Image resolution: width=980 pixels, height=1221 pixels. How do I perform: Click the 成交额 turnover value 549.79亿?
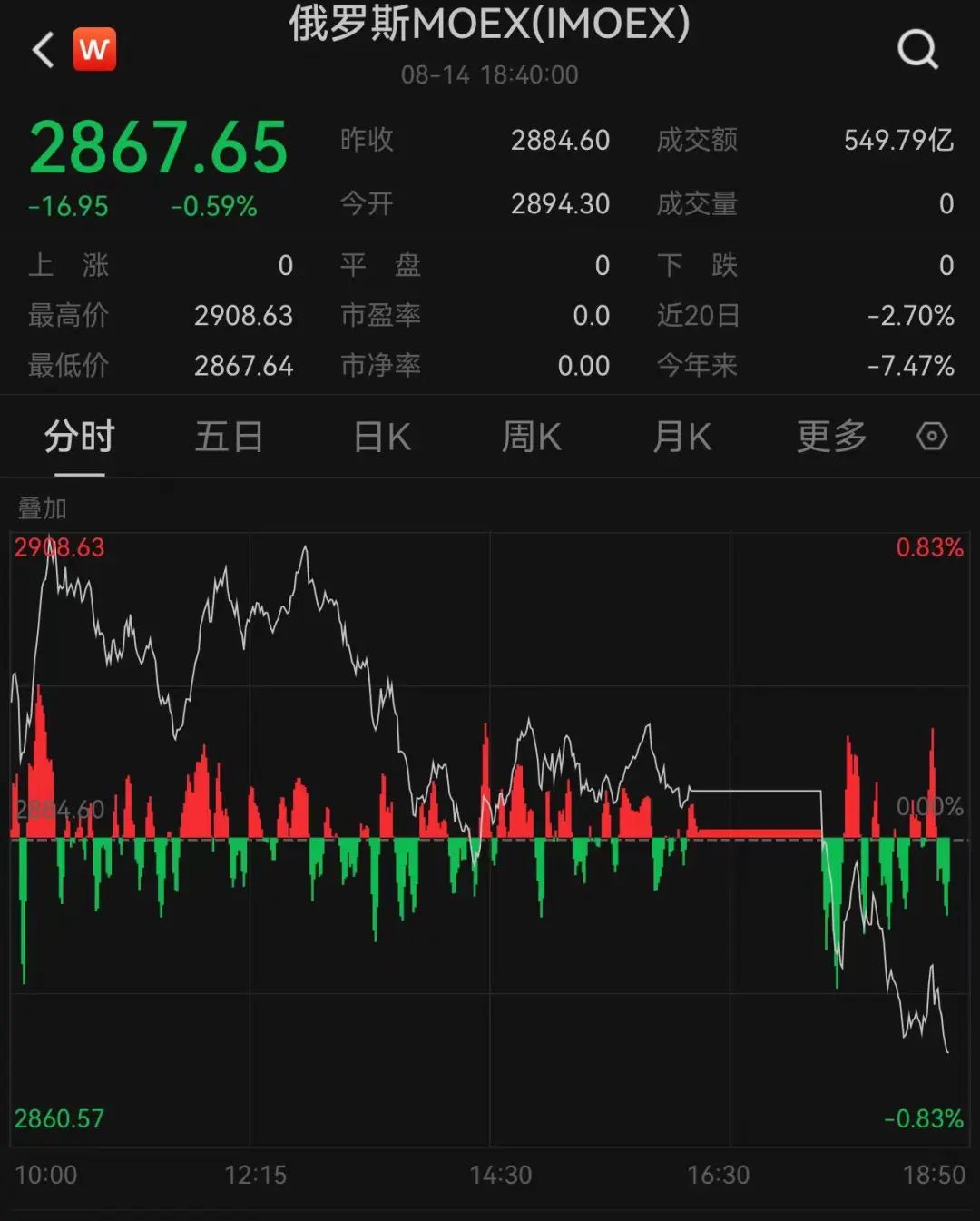pyautogui.click(x=895, y=140)
